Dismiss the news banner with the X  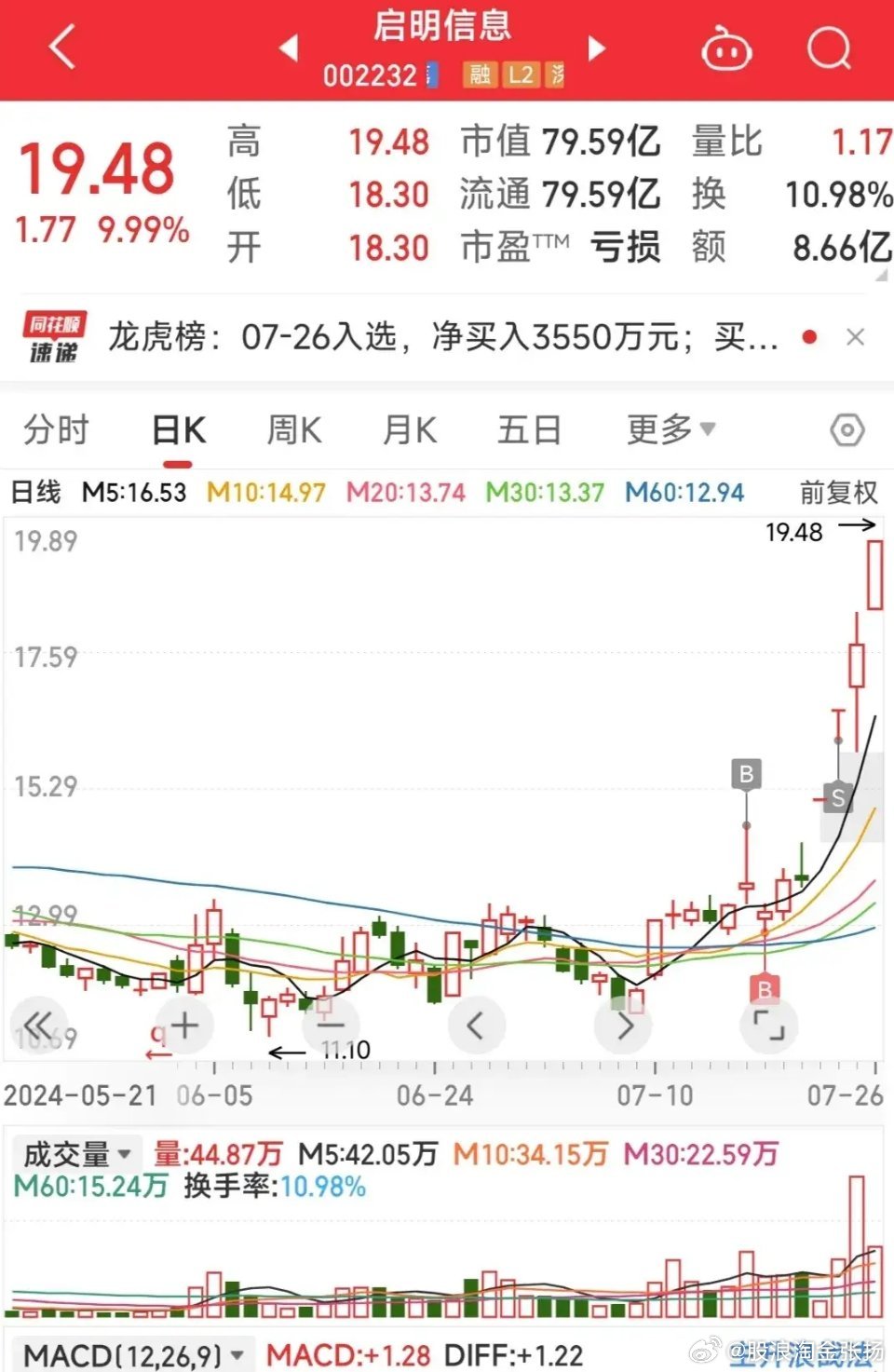coord(856,337)
